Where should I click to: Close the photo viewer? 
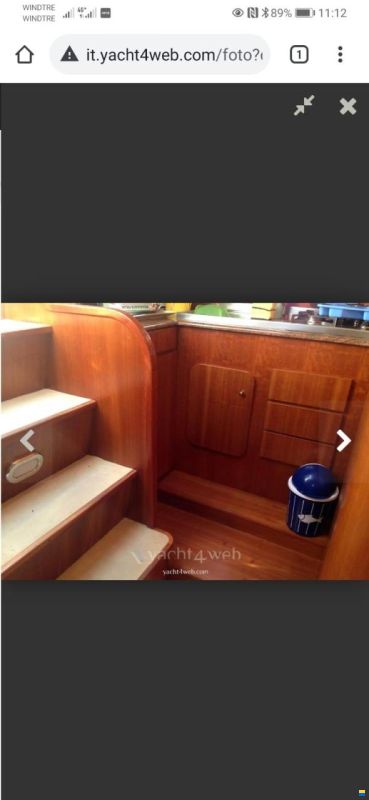tap(348, 106)
